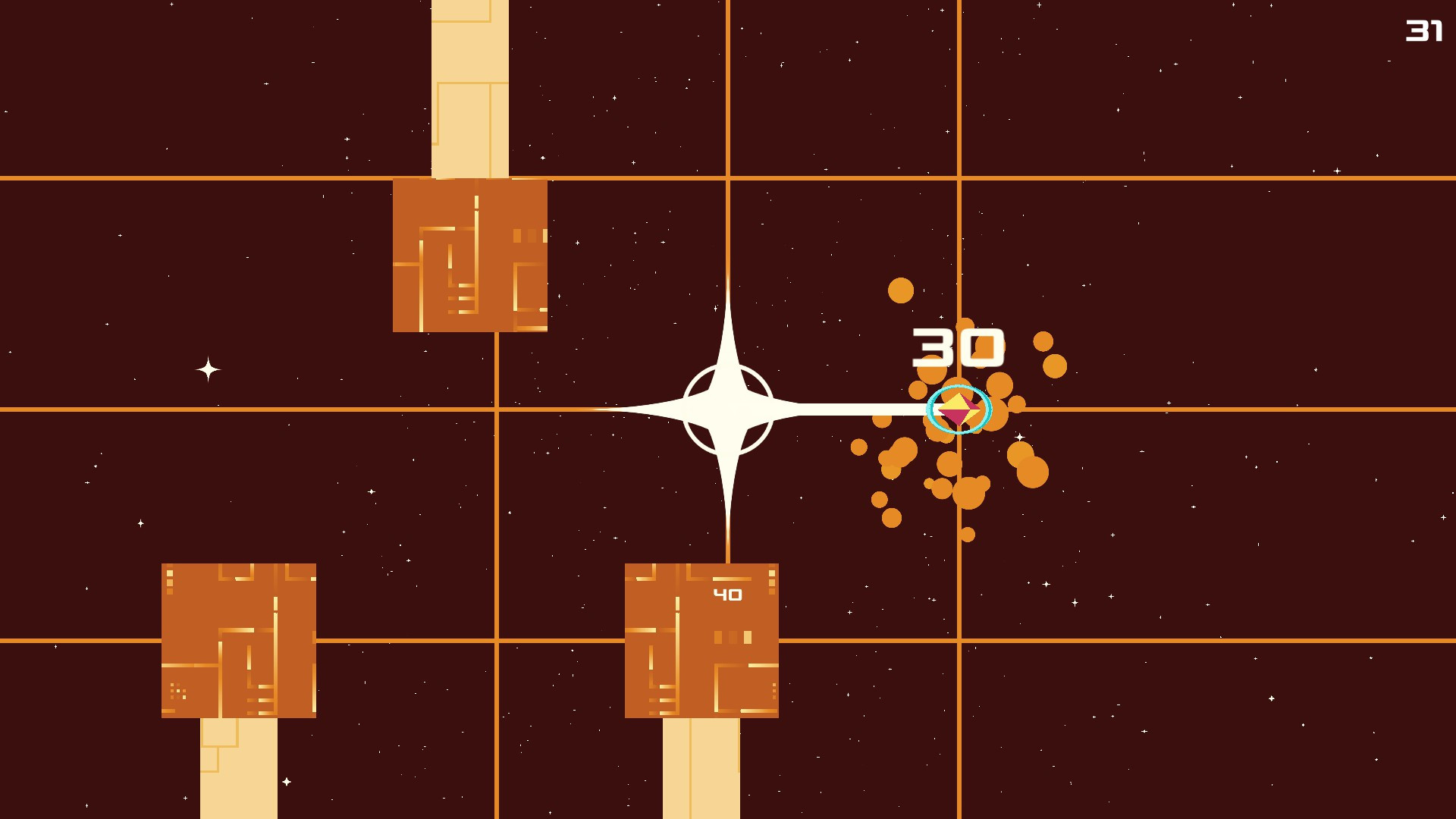The width and height of the screenshot is (1456, 819).
Task: Tap the orange block labeled 40
Action: [x=701, y=641]
